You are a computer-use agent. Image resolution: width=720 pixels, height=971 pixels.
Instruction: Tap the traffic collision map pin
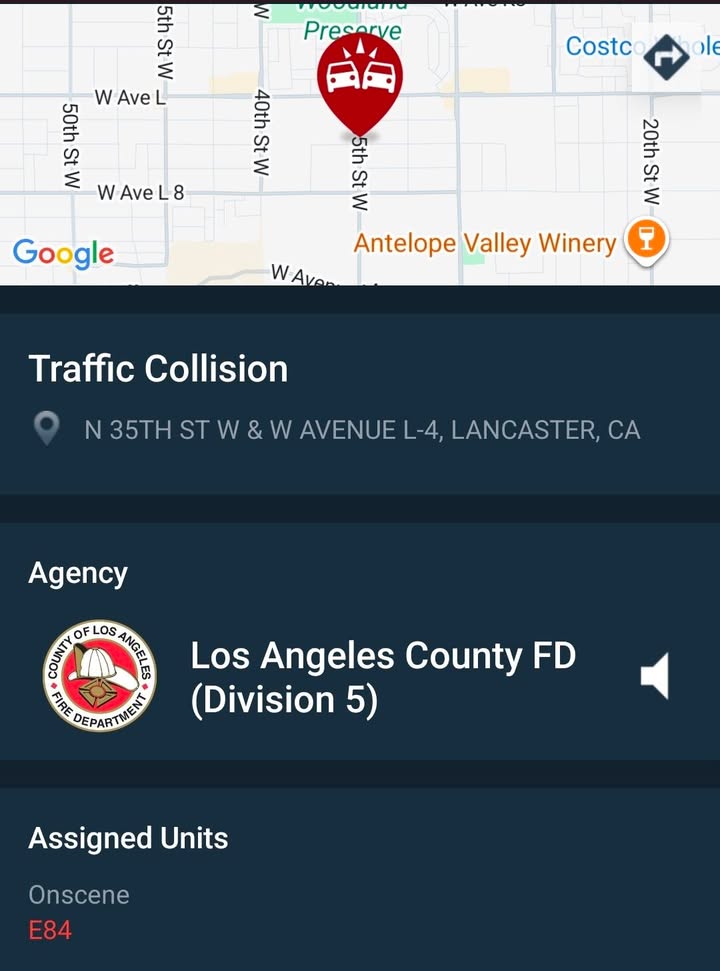point(360,84)
